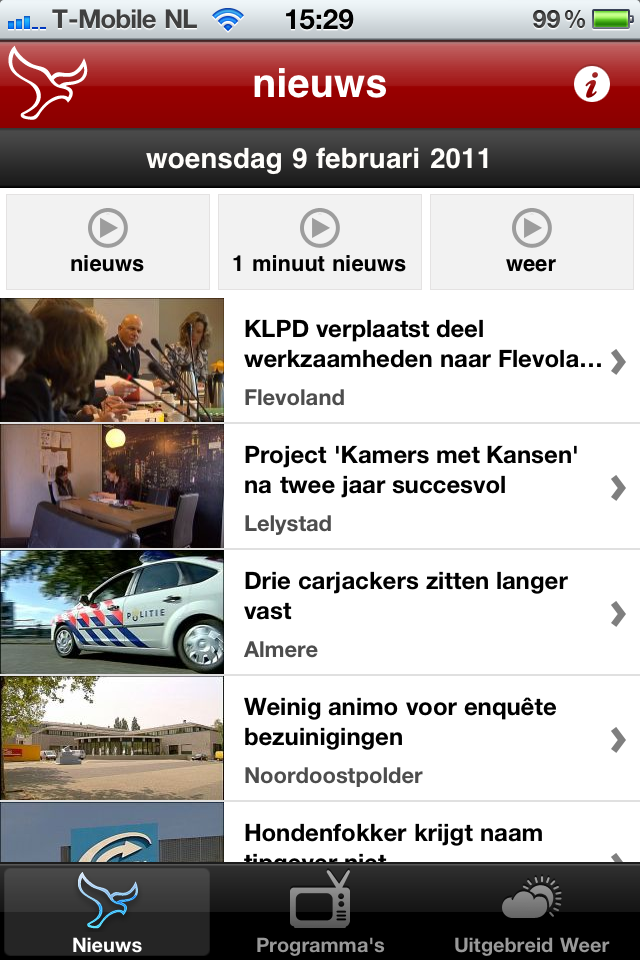Play the 1 minuut nieuws clip
The image size is (640, 960).
coord(320,242)
